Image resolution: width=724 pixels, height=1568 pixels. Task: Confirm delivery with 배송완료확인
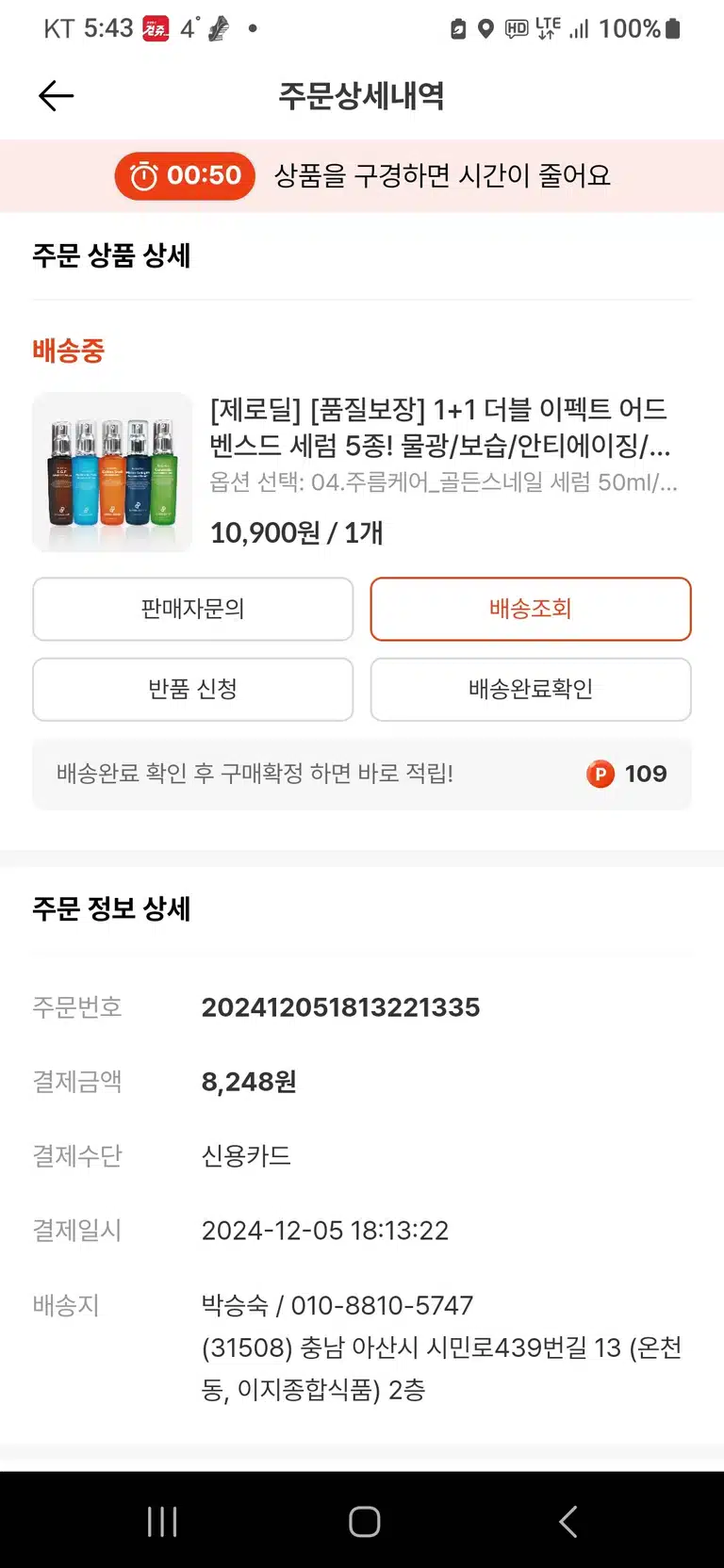[x=531, y=689]
